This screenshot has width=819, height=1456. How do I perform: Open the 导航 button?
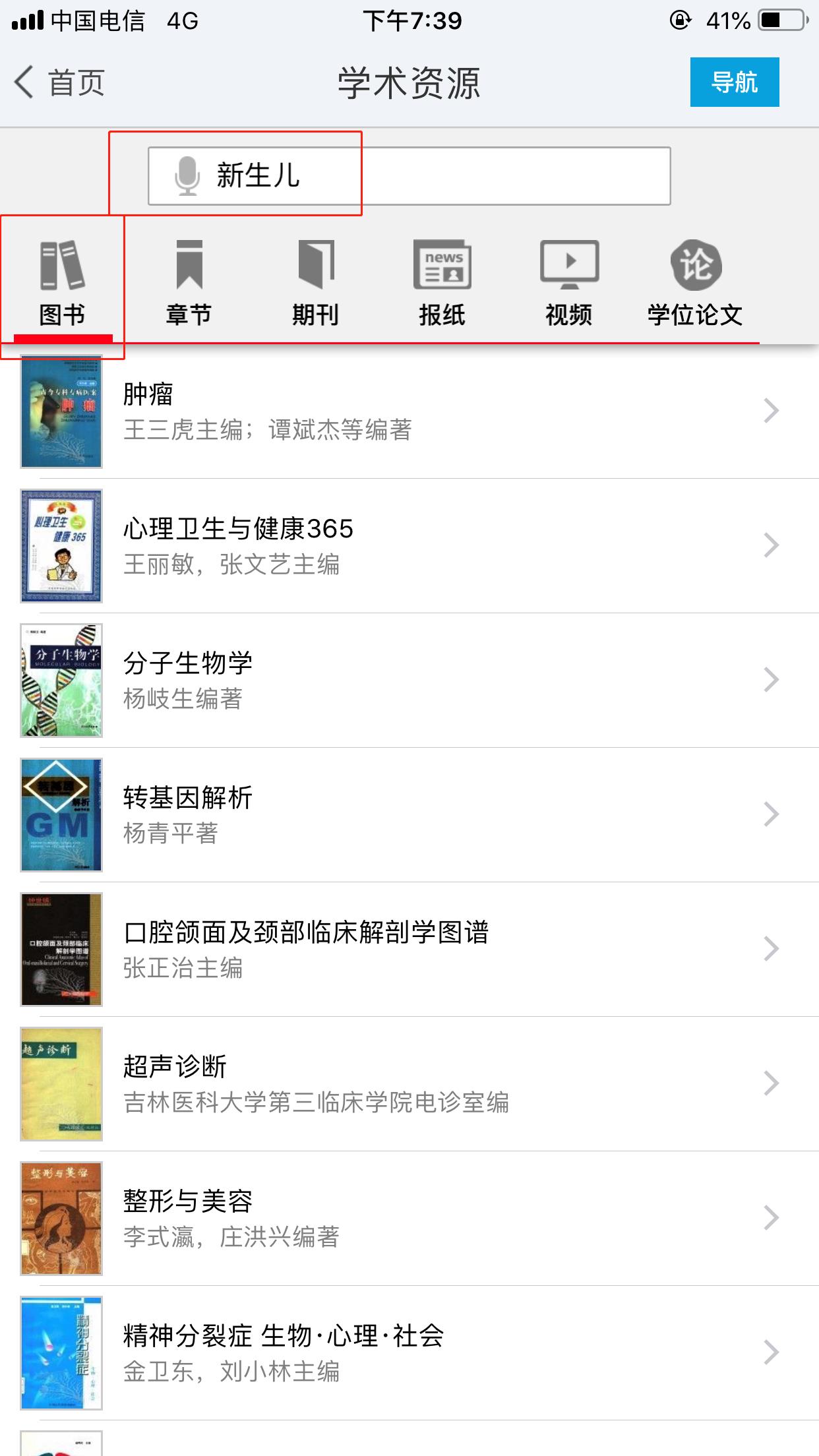(734, 82)
